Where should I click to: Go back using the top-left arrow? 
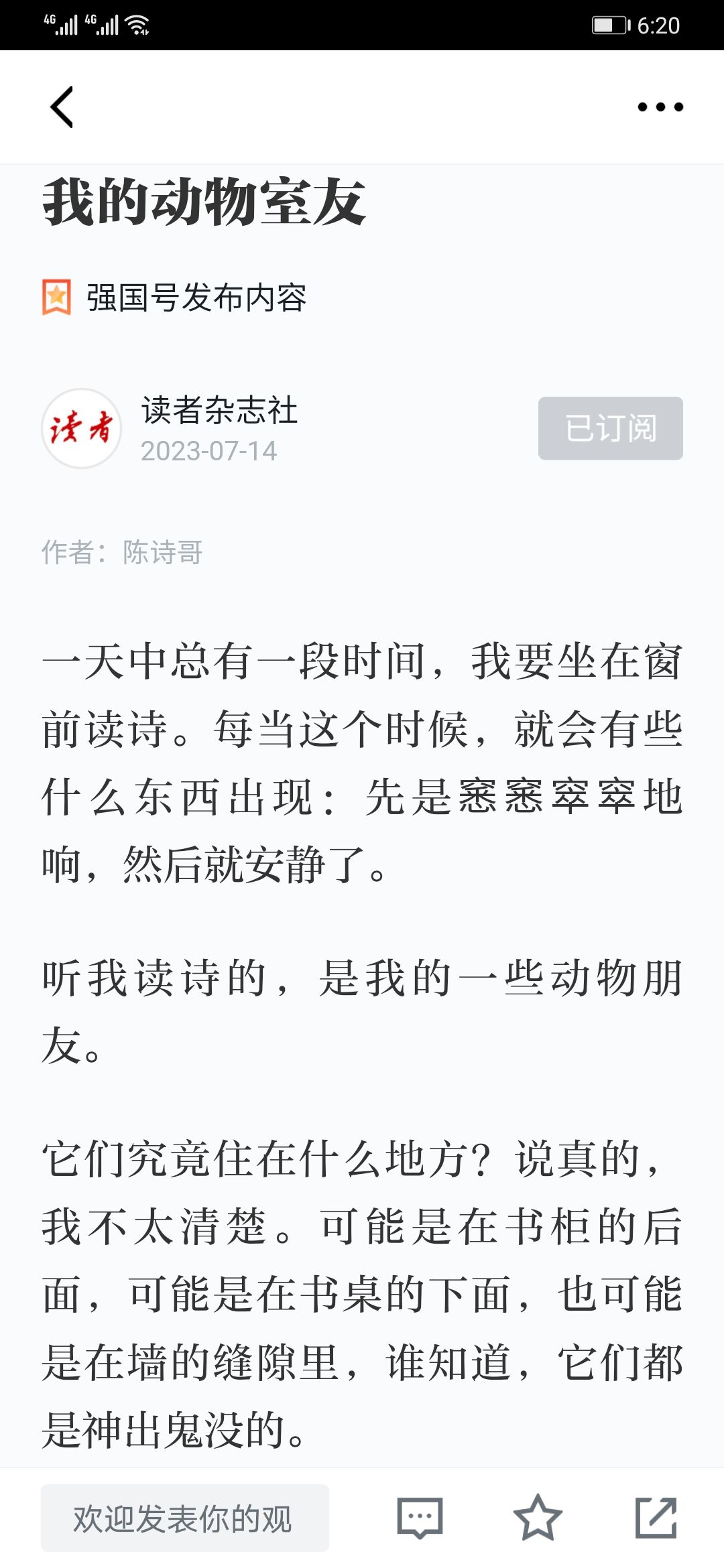62,107
